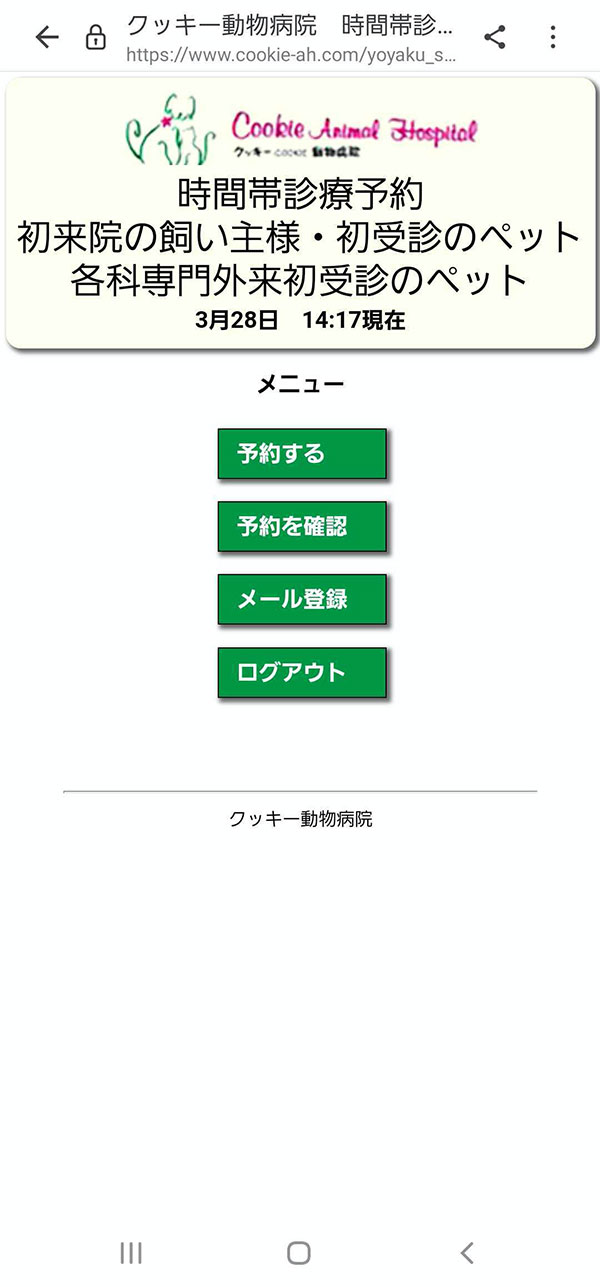Log out via the ログアウト button

302,673
